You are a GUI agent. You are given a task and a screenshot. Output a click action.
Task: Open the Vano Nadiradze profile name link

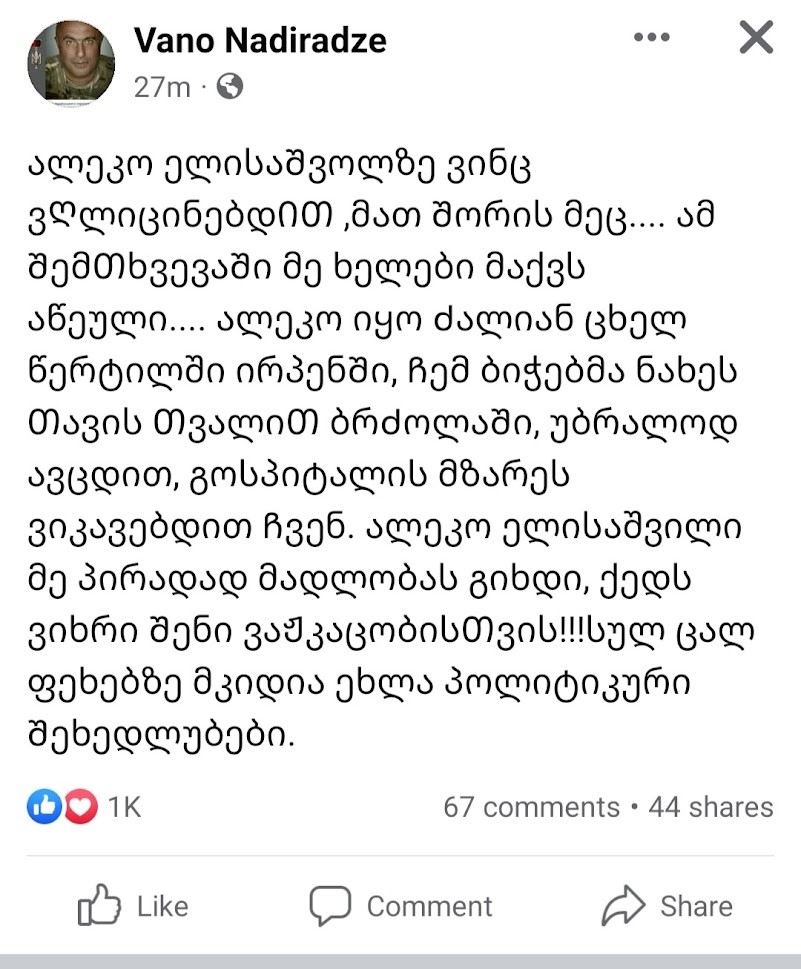pyautogui.click(x=260, y=40)
